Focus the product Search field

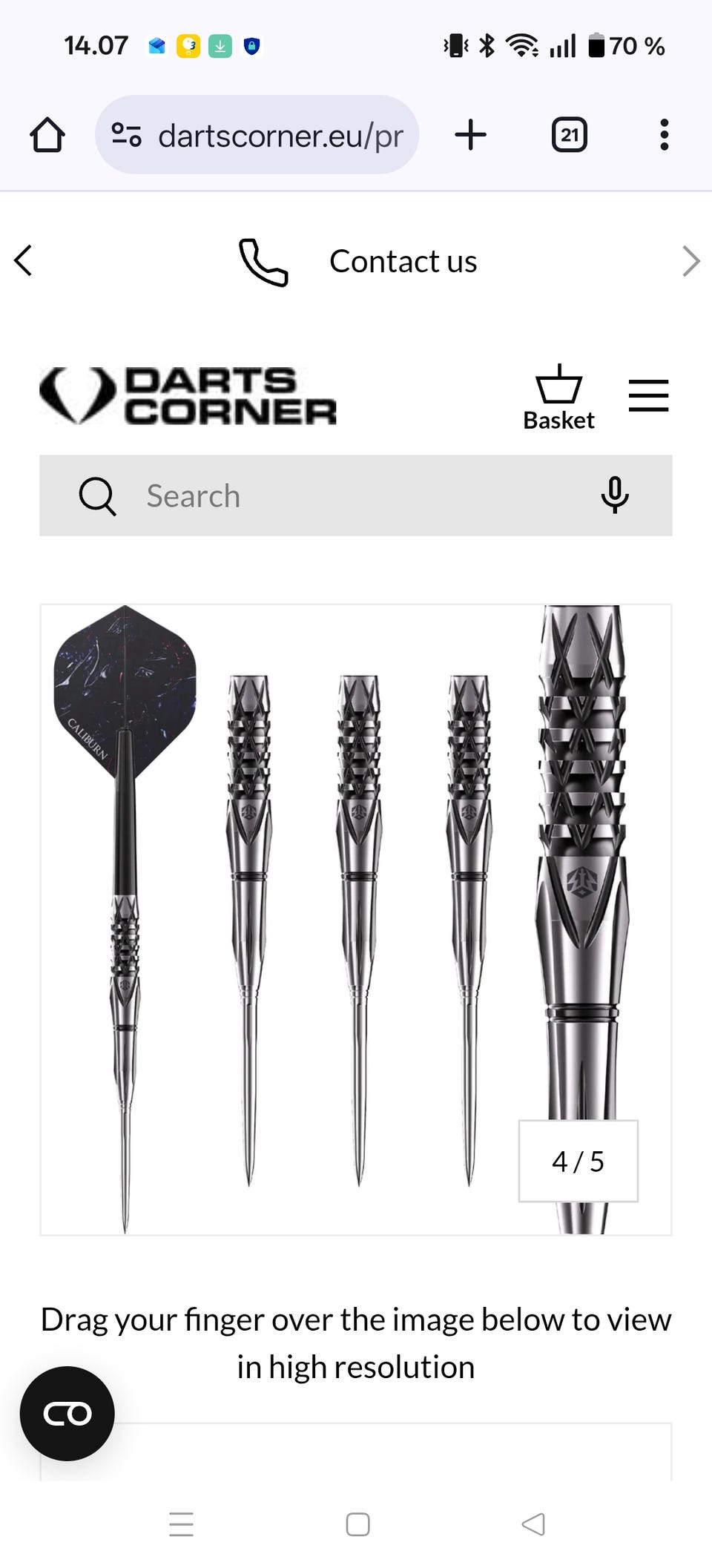tap(356, 495)
